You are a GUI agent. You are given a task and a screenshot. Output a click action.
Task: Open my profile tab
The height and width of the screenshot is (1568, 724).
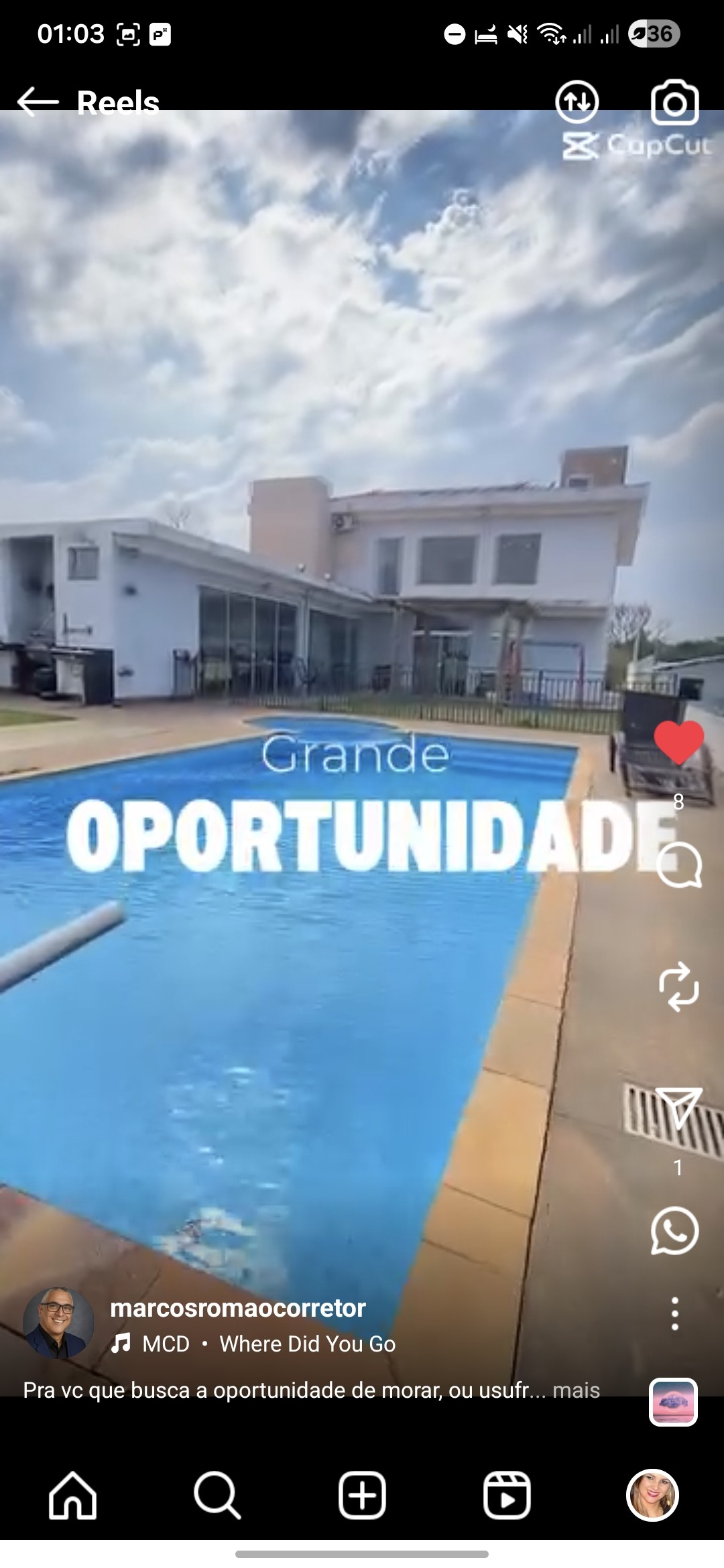tap(652, 1495)
